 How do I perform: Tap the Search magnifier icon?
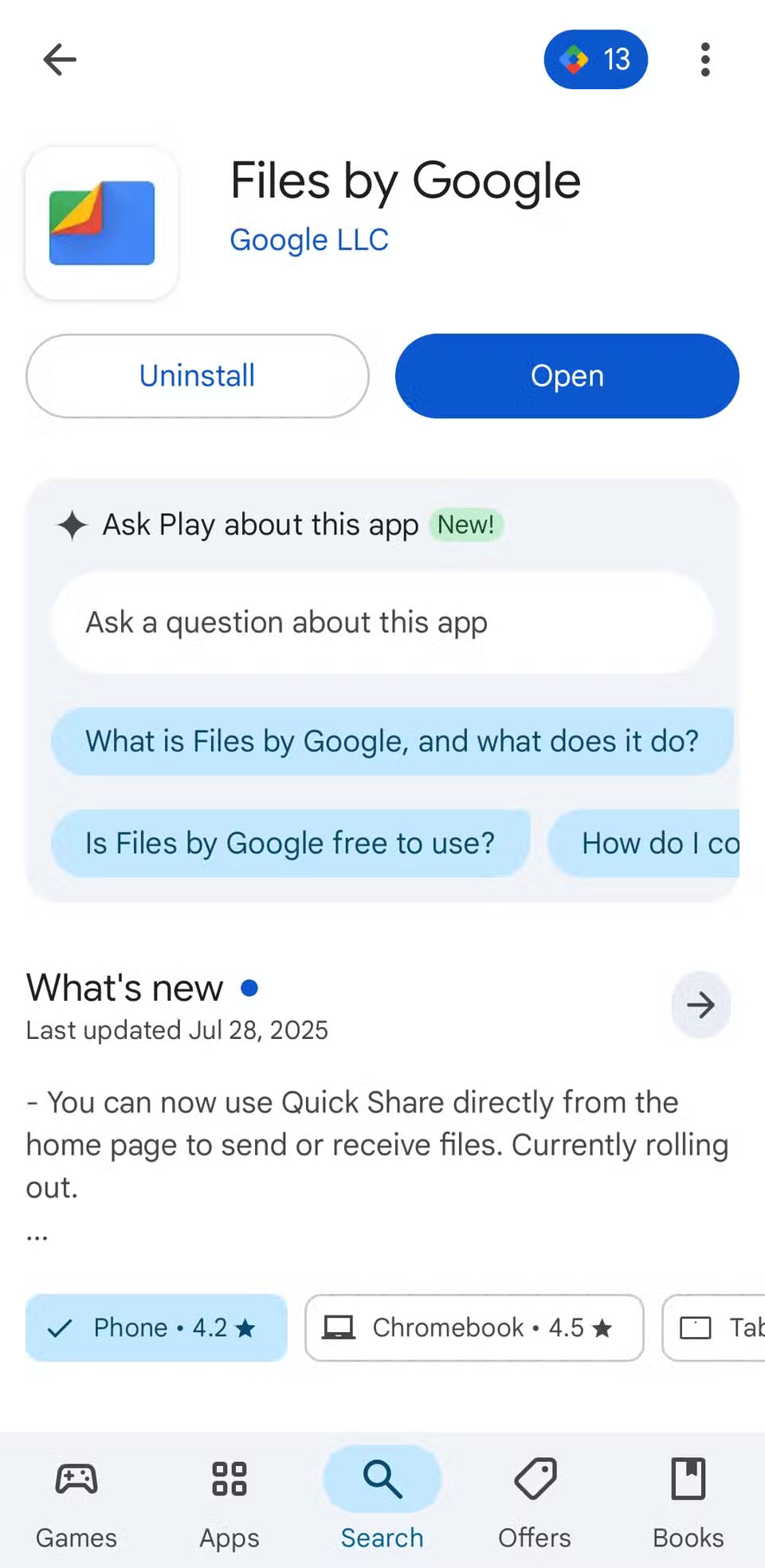(382, 1478)
